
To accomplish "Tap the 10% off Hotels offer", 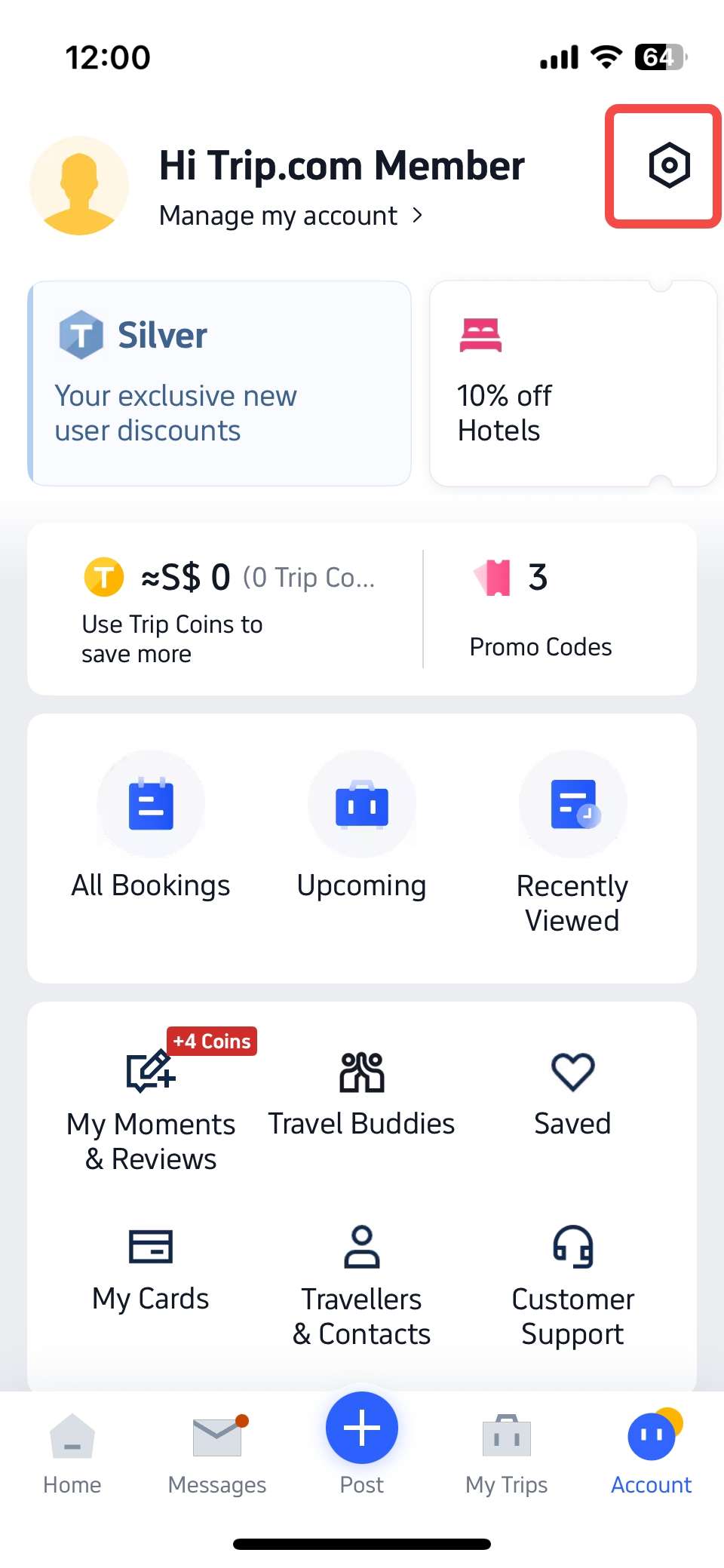I will [573, 381].
